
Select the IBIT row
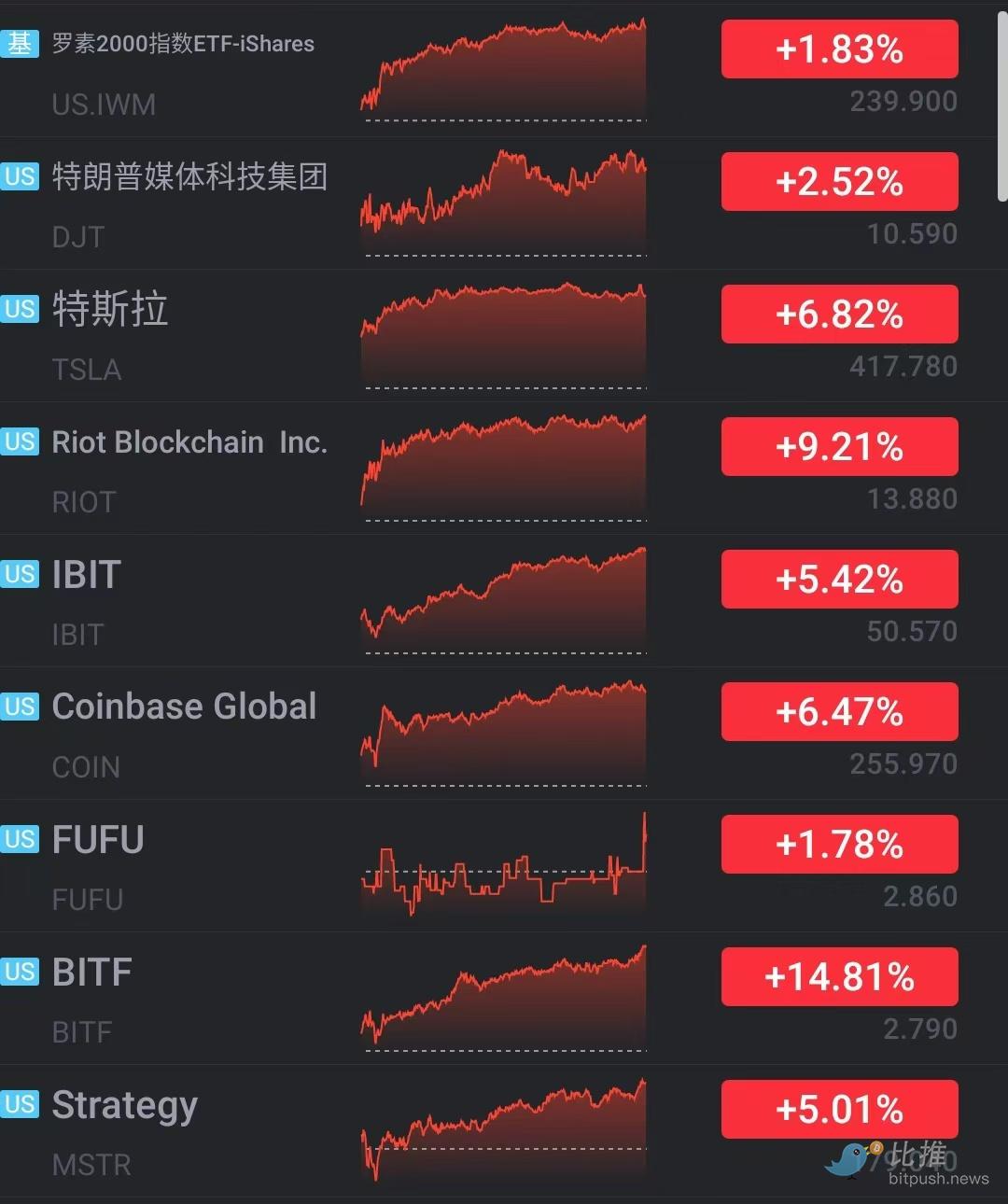coord(87,601)
